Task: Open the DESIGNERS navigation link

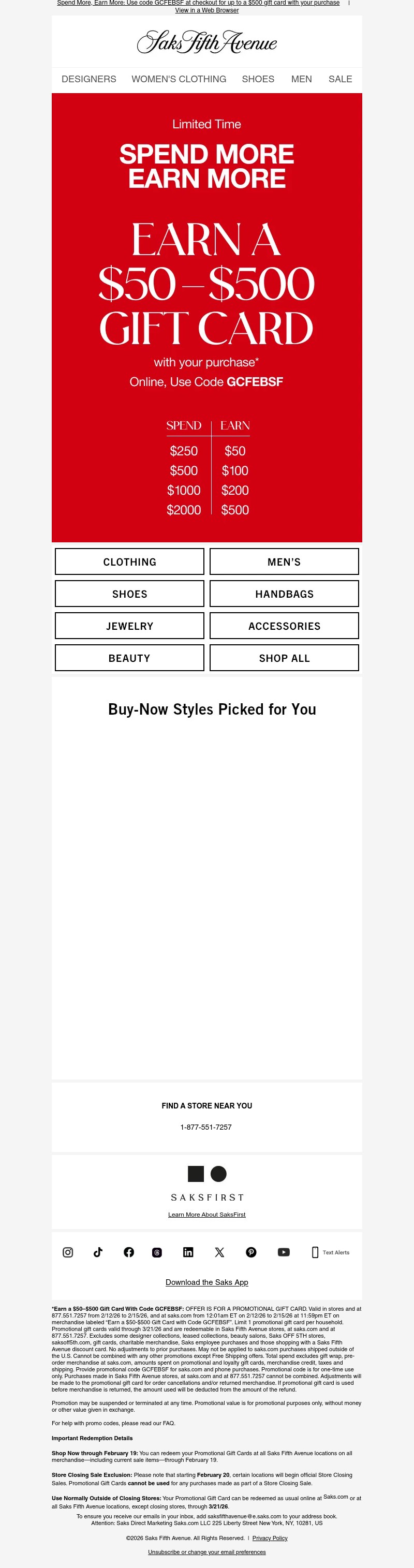Action: pyautogui.click(x=89, y=79)
